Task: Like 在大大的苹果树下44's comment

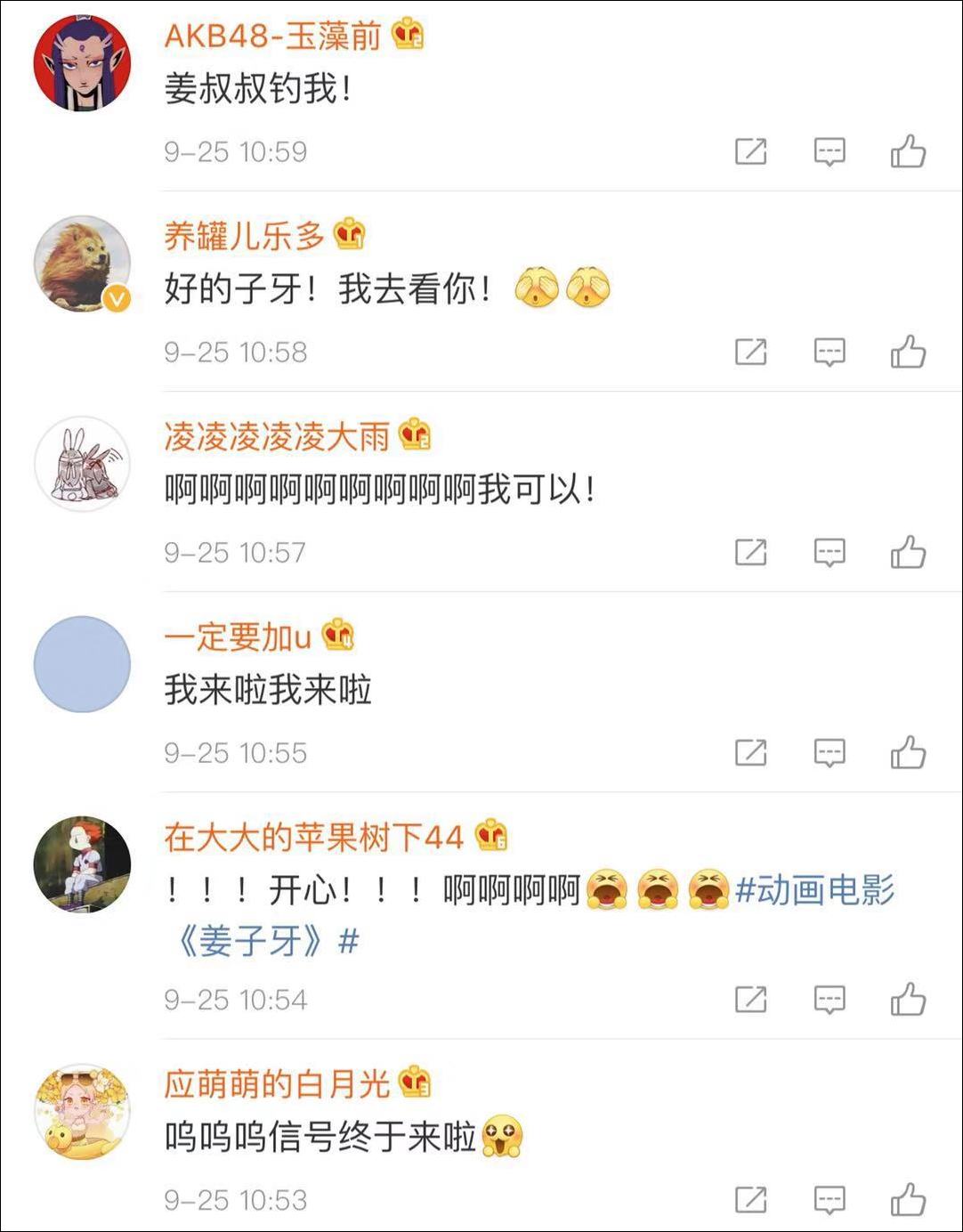Action: coord(908,999)
